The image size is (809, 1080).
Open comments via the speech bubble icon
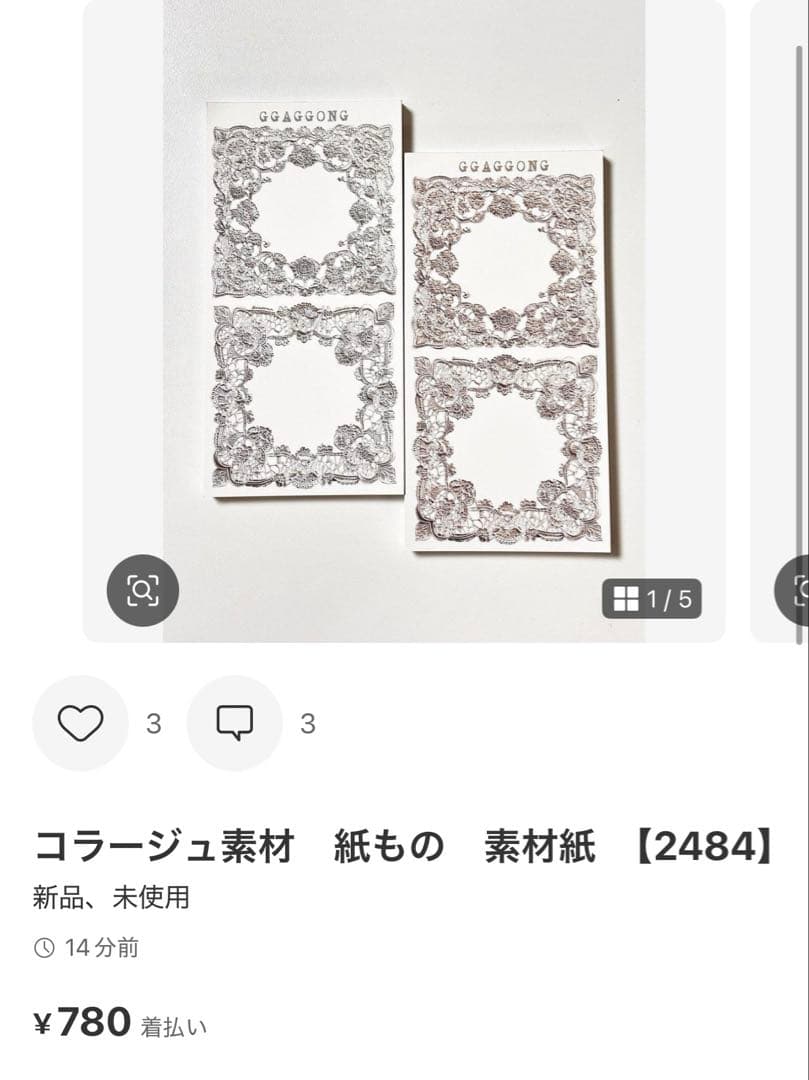point(234,723)
